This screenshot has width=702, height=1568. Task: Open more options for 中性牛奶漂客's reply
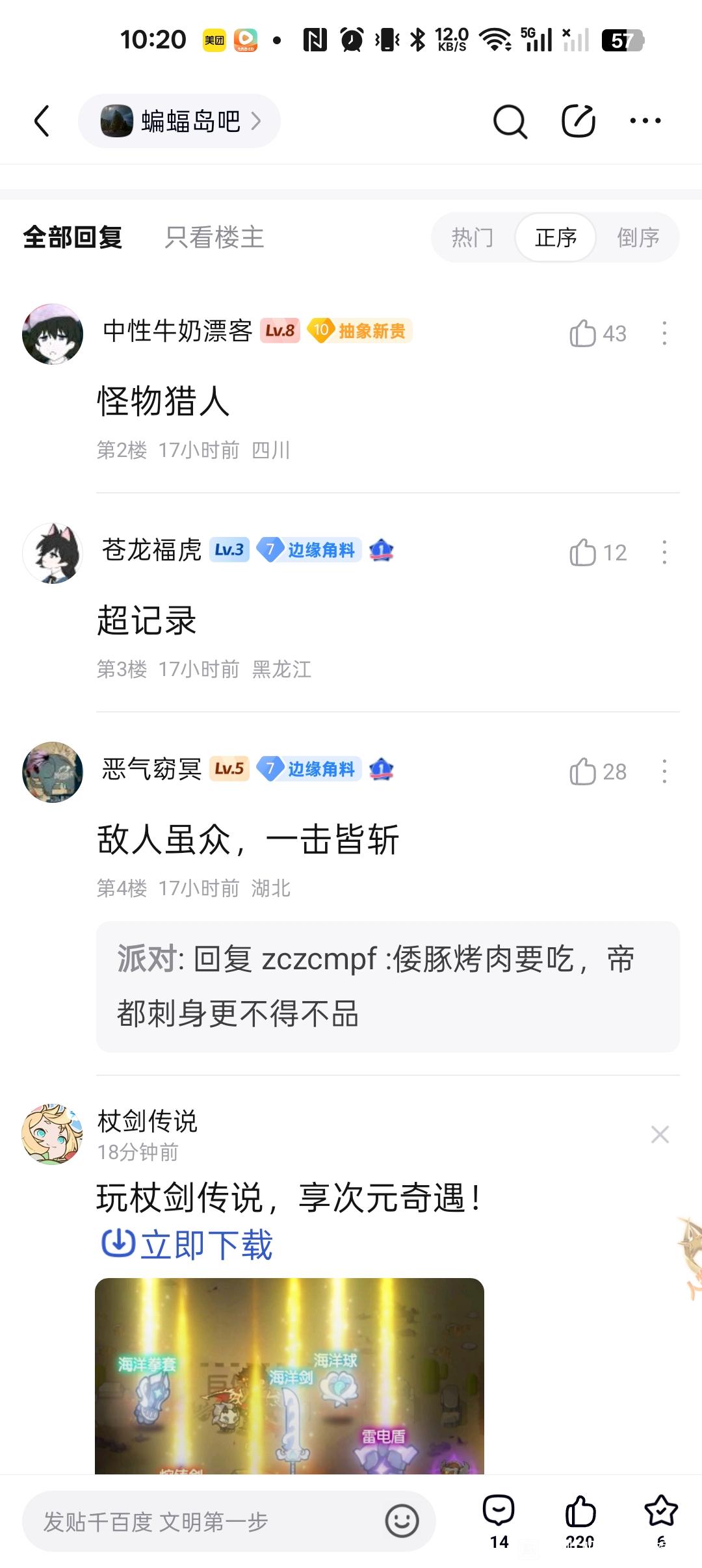point(664,333)
